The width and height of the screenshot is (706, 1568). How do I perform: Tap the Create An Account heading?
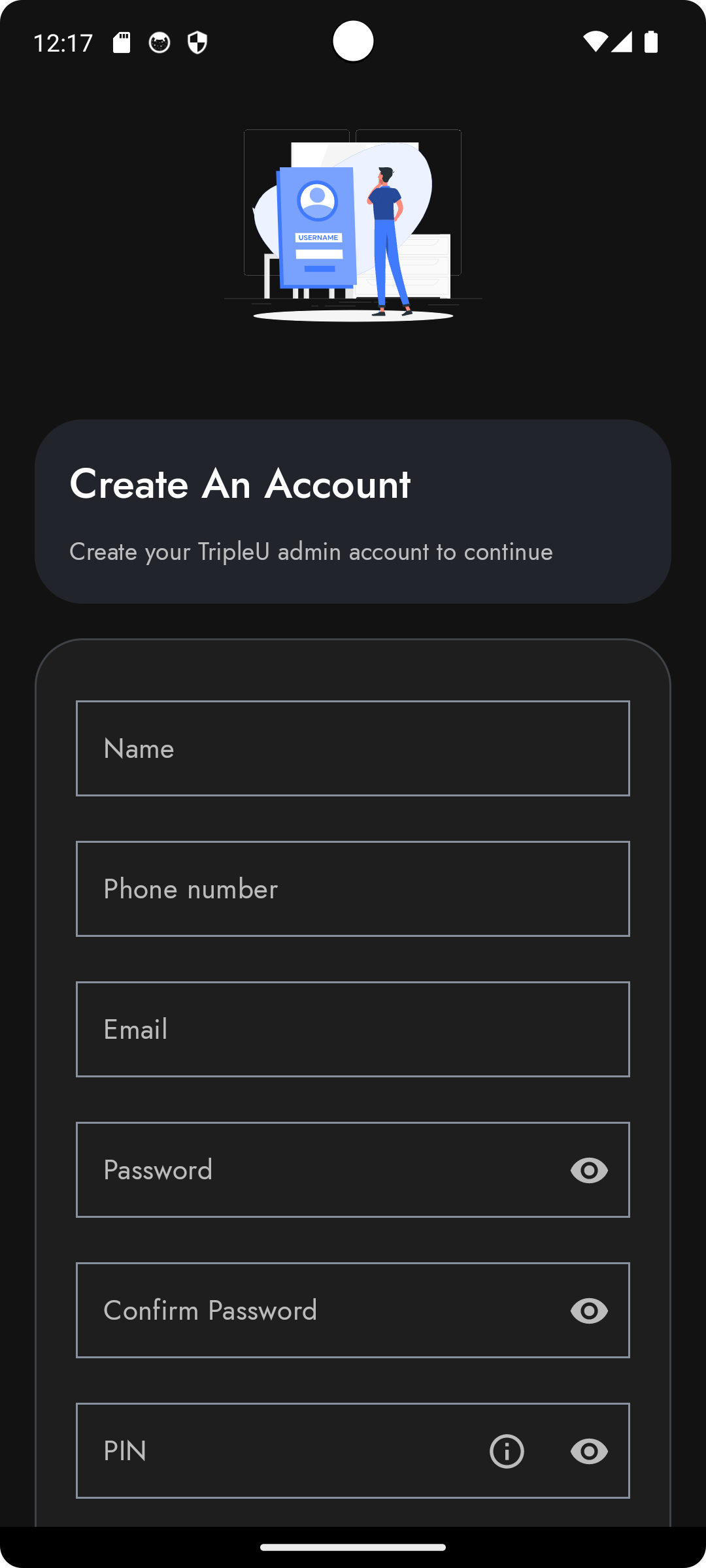click(x=240, y=483)
